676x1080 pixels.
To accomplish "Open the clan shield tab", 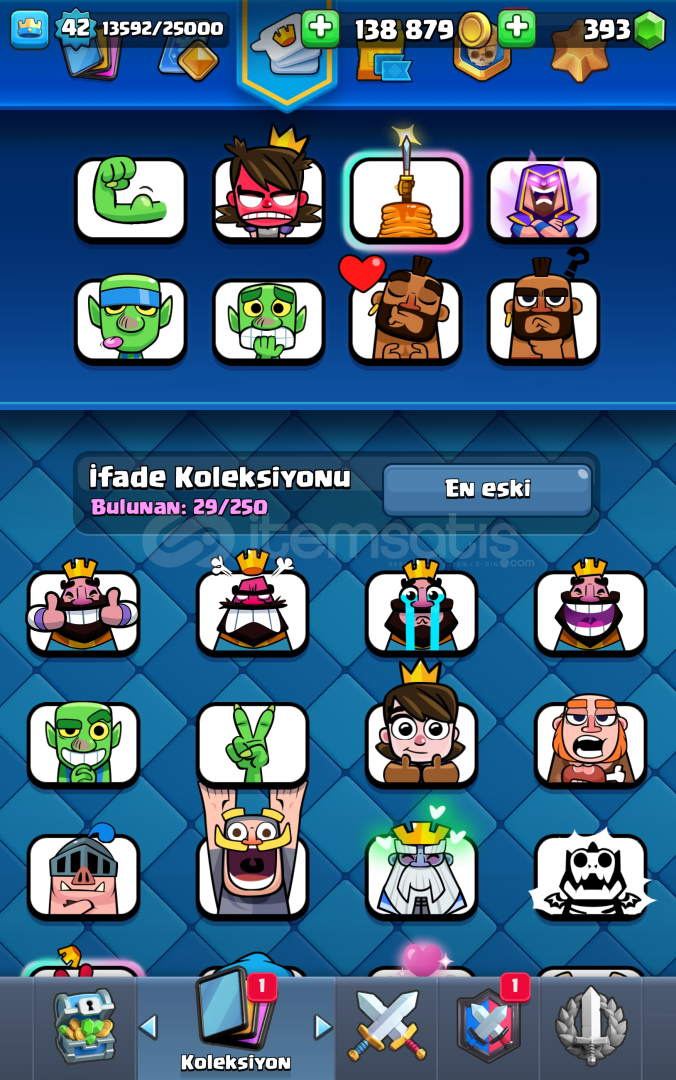I will pyautogui.click(x=488, y=1025).
